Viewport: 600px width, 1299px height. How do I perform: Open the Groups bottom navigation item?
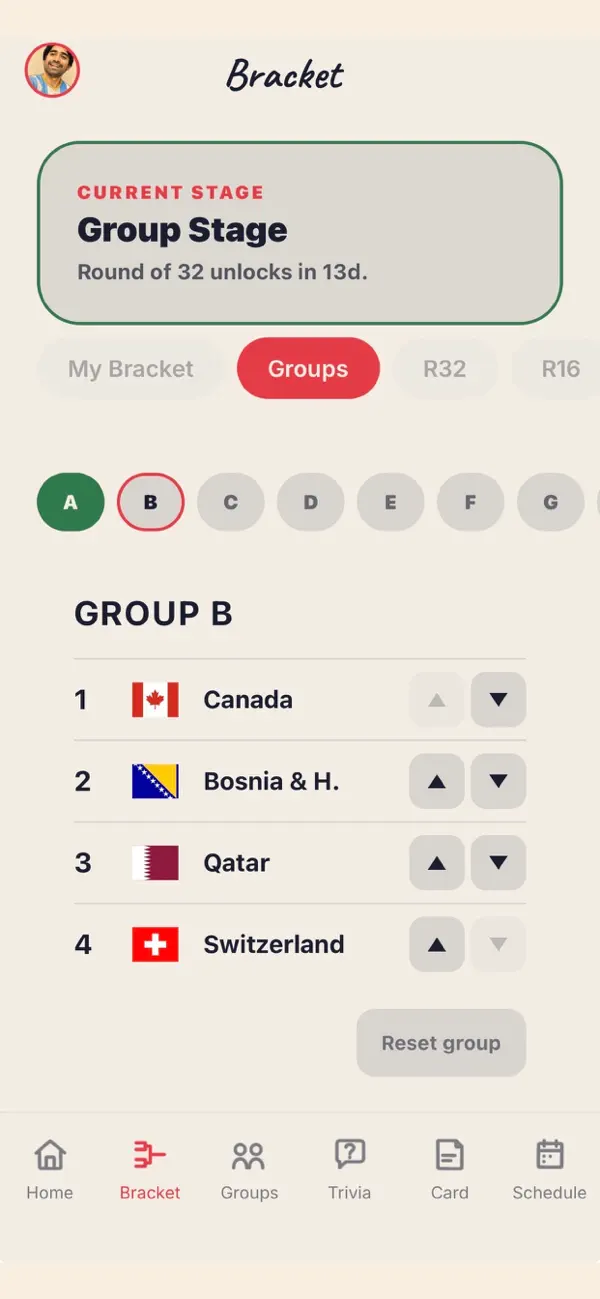coord(249,1169)
